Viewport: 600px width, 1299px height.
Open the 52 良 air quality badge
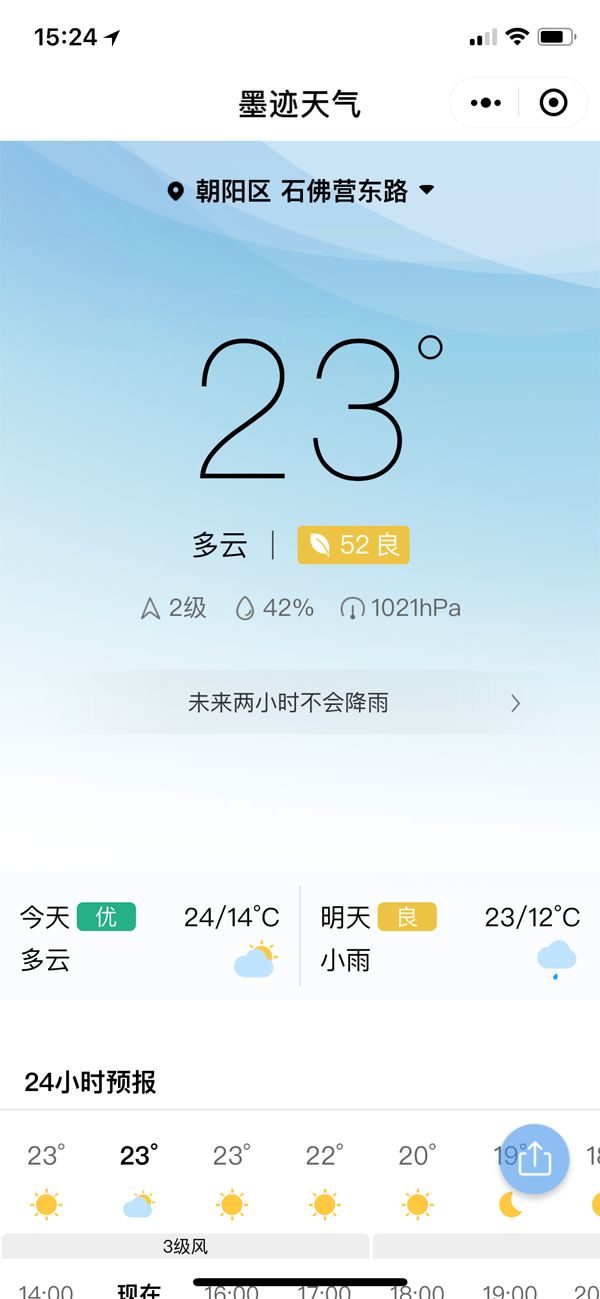pos(353,545)
